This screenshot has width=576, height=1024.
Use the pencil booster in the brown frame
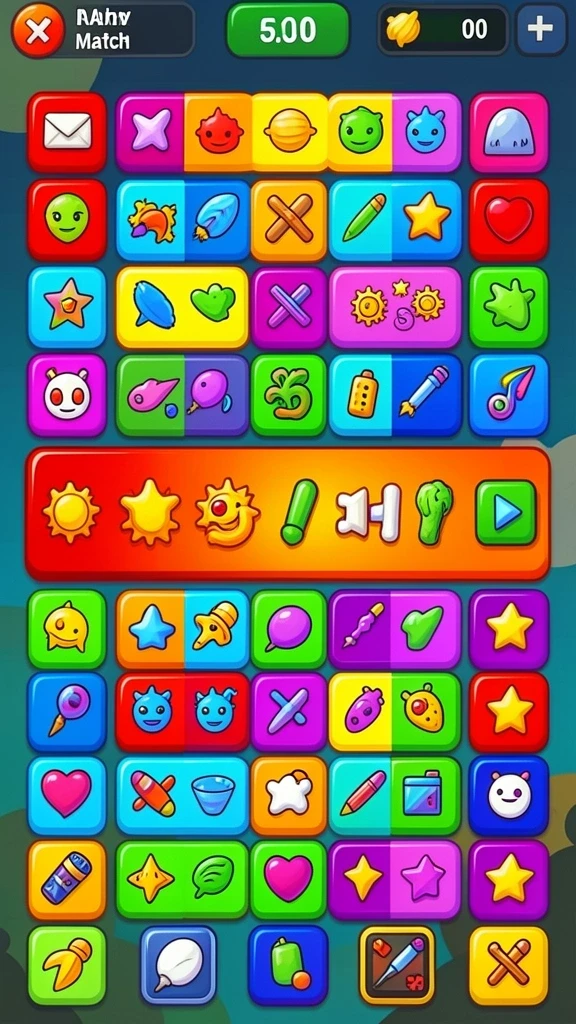[397, 965]
